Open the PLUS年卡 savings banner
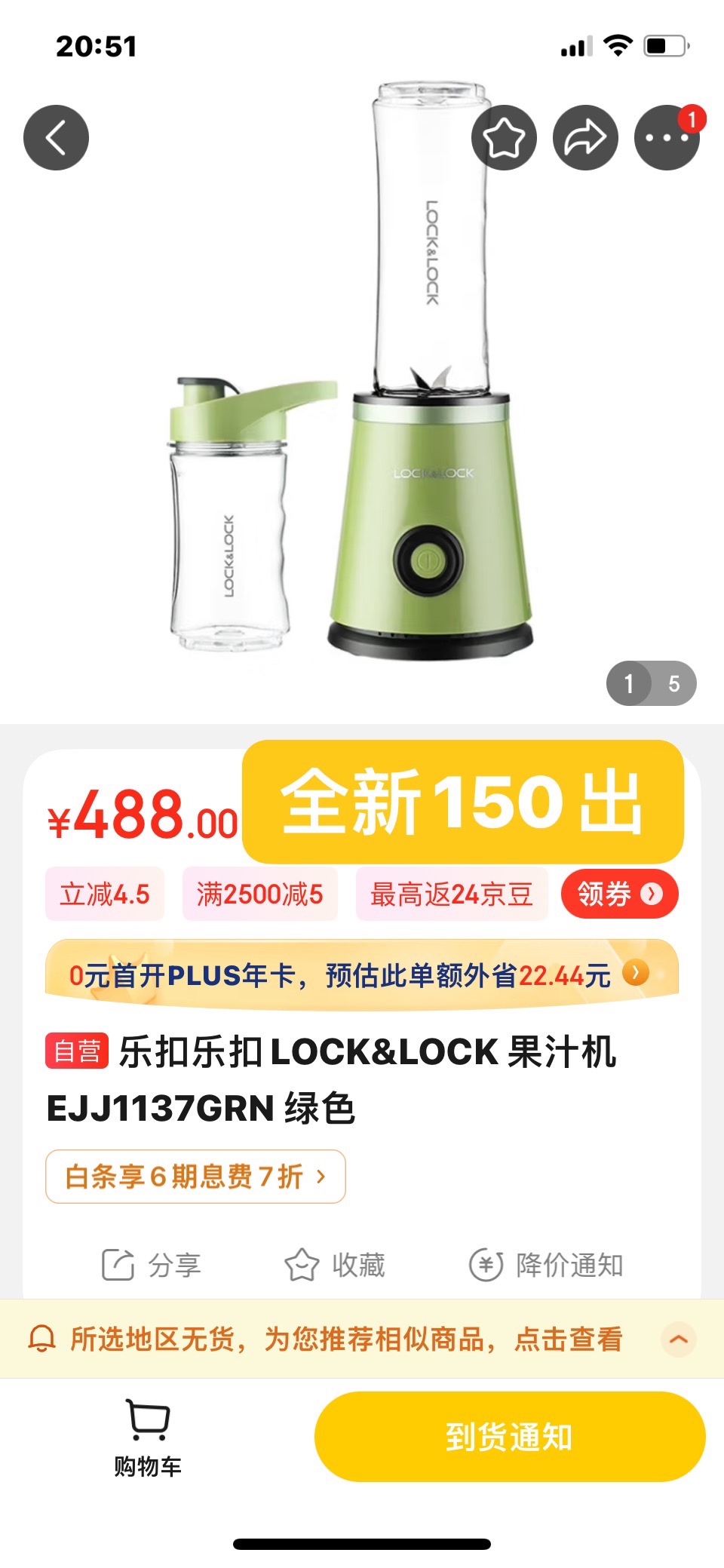The width and height of the screenshot is (724, 1568). [362, 975]
